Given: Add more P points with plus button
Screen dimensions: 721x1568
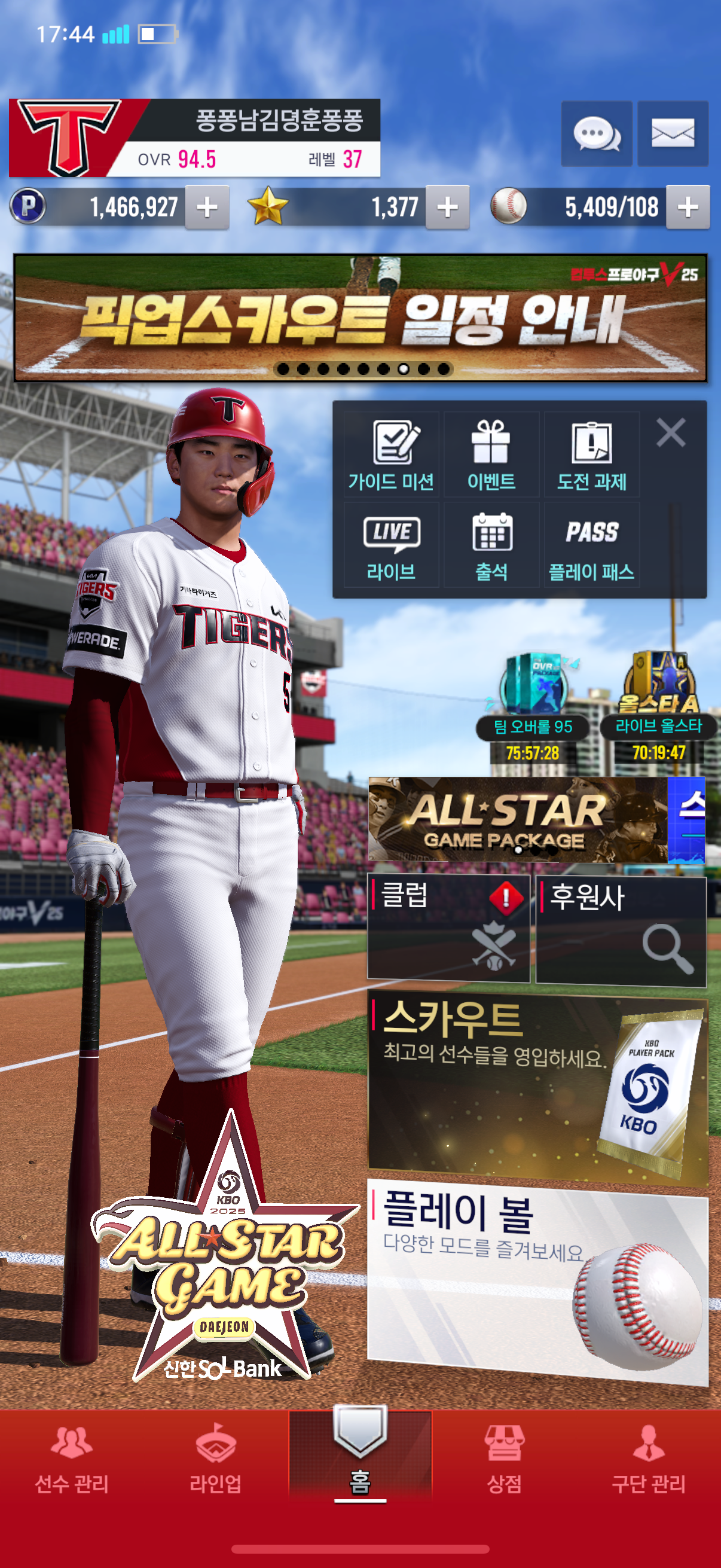Looking at the screenshot, I should pos(207,208).
